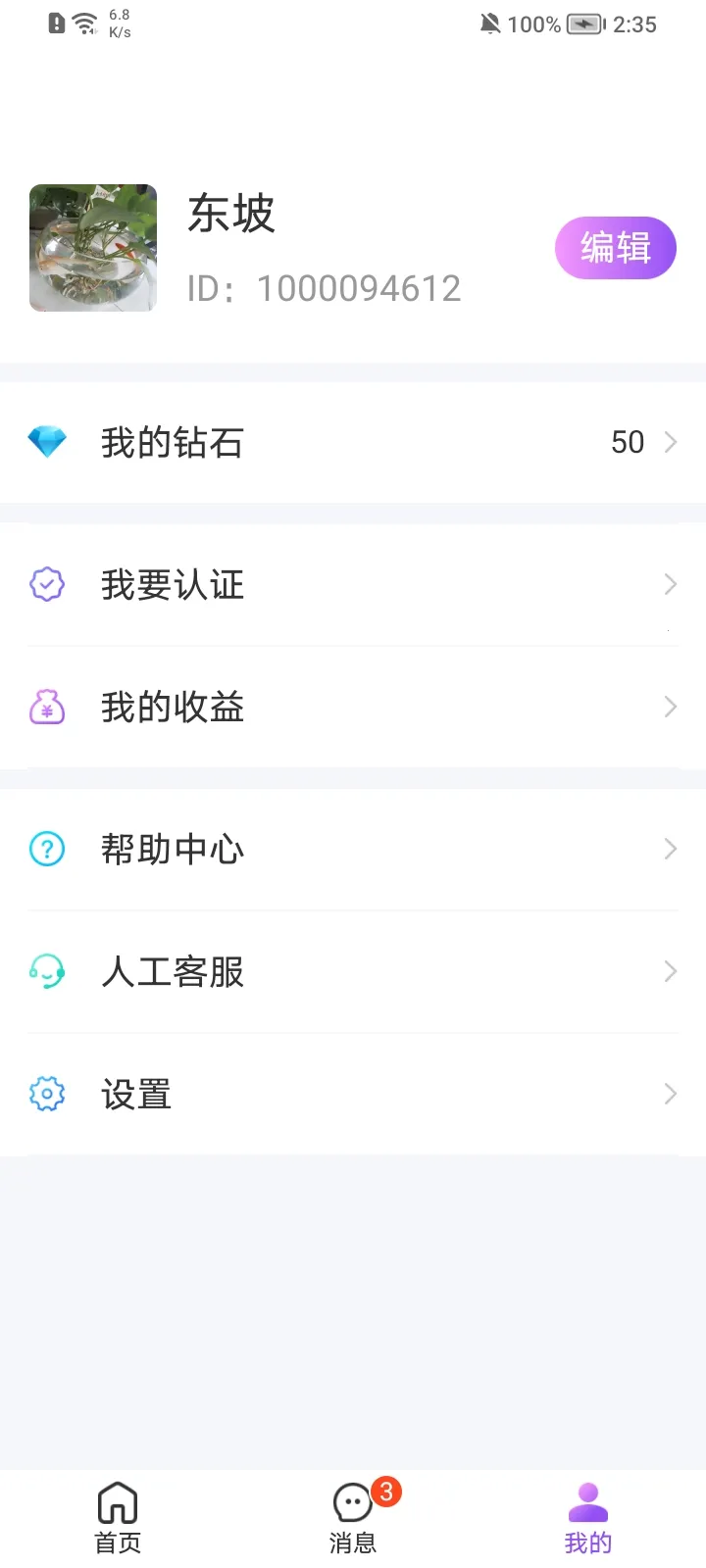Tap the 编辑 button to edit profile
The image size is (706, 1568).
click(616, 248)
